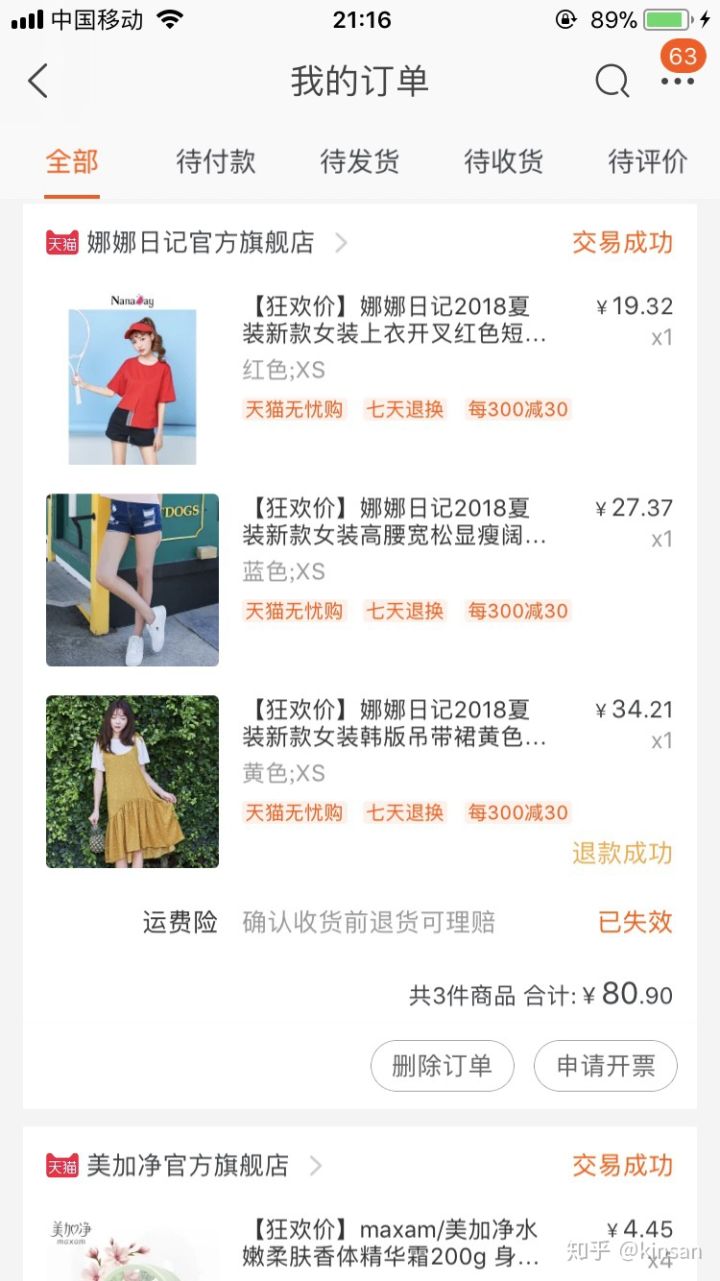Tap the 删除订单 button
Screen dimensions: 720x1281
pos(442,1066)
